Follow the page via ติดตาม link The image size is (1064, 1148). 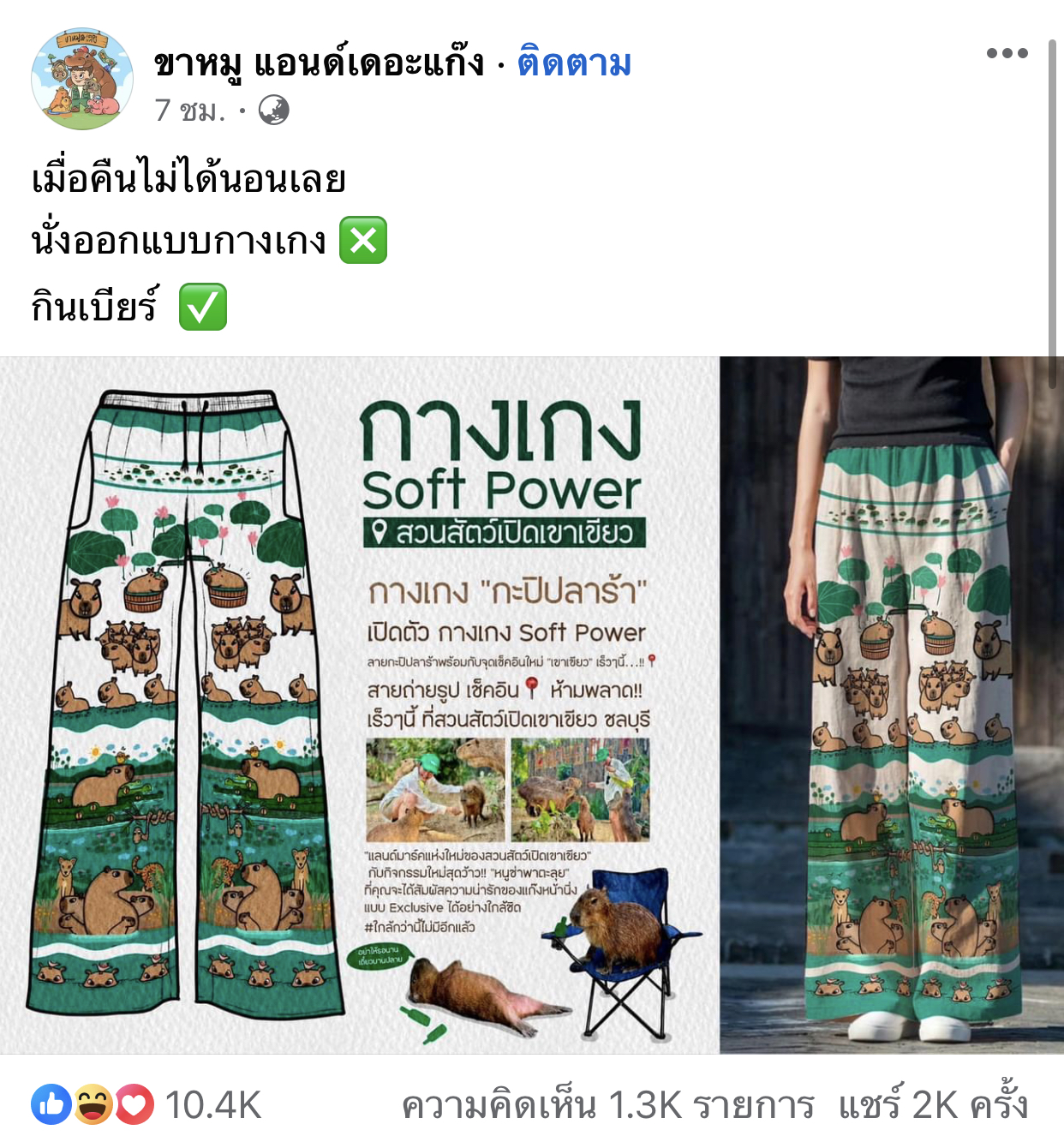point(574,64)
